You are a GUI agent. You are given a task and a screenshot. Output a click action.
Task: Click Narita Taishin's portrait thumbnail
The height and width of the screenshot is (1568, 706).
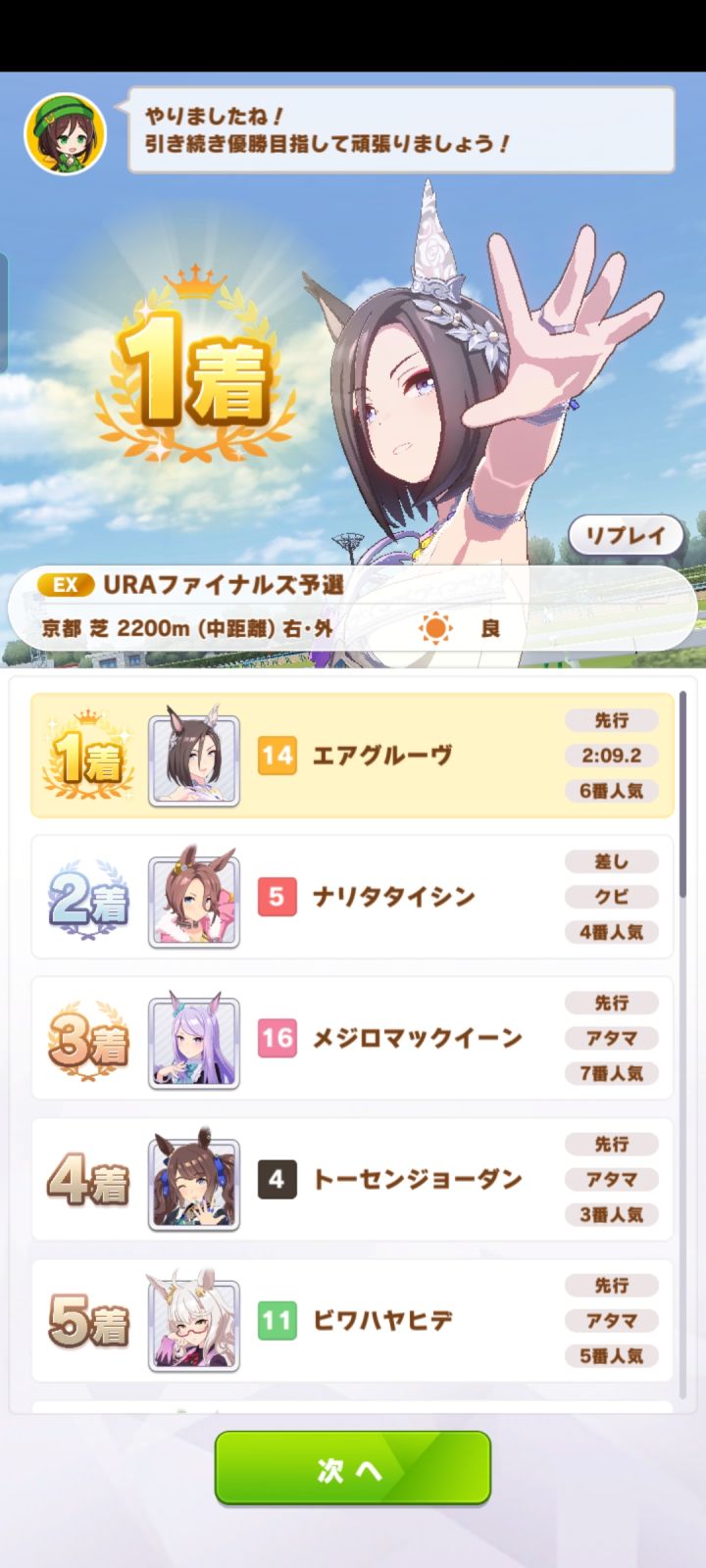coord(193,898)
